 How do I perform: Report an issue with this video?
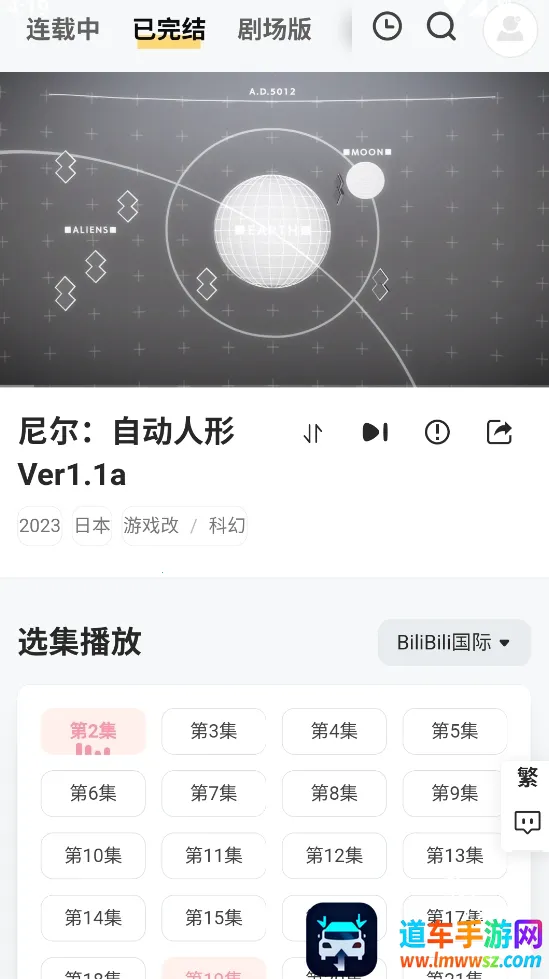coord(437,432)
